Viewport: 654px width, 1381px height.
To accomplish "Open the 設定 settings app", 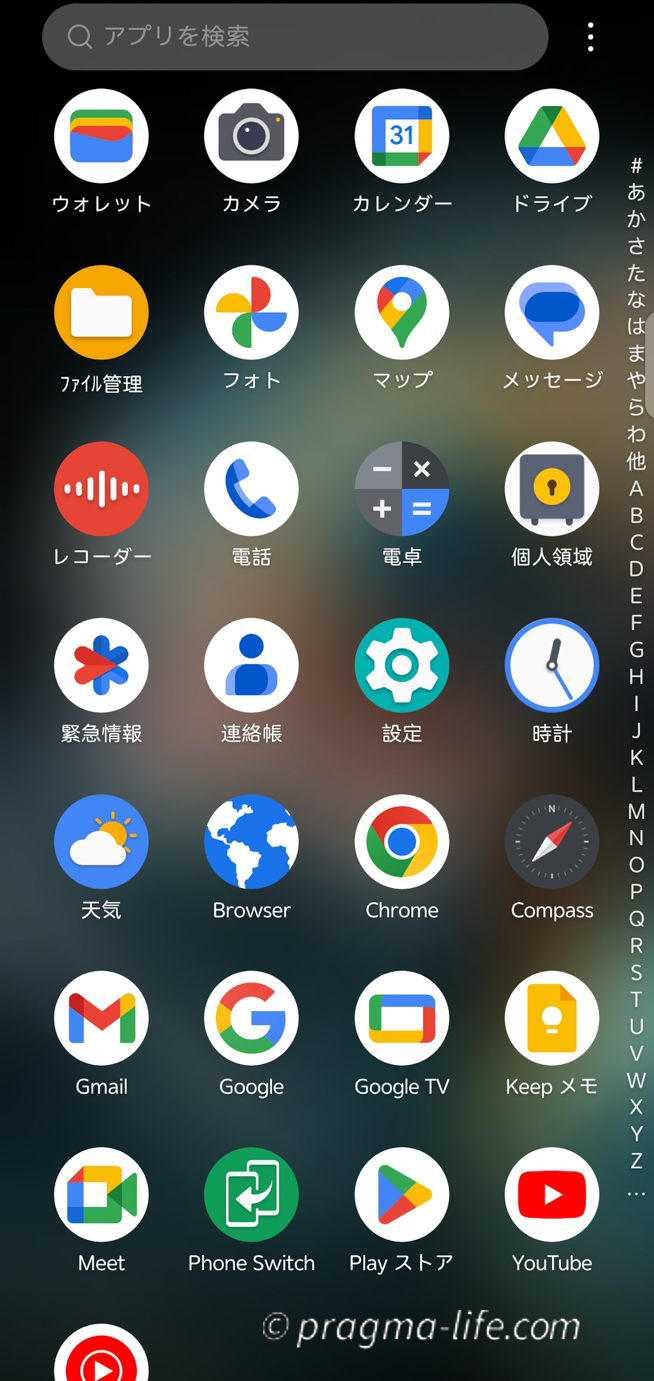I will pyautogui.click(x=402, y=665).
